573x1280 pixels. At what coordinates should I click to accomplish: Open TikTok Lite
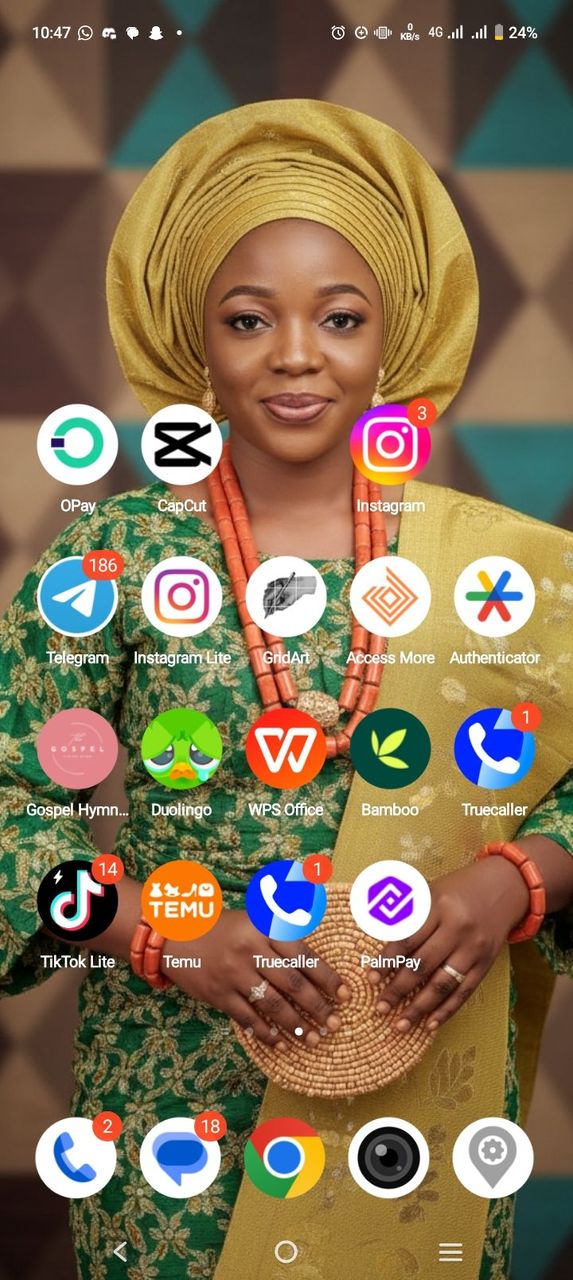[77, 901]
